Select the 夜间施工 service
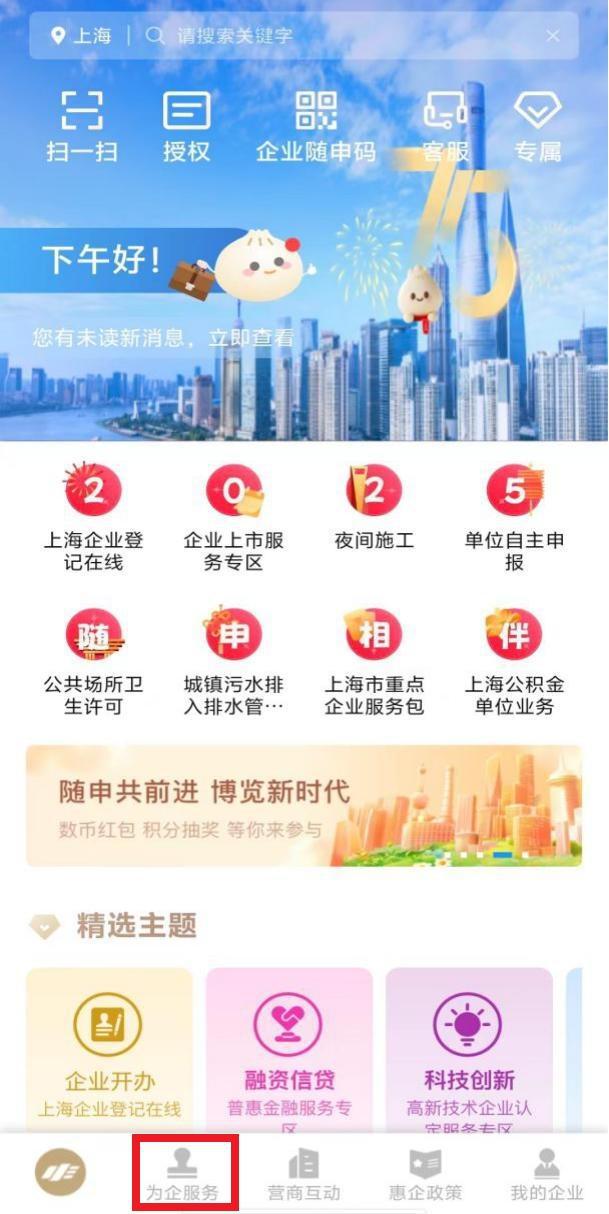609x1214 pixels. pyautogui.click(x=374, y=508)
